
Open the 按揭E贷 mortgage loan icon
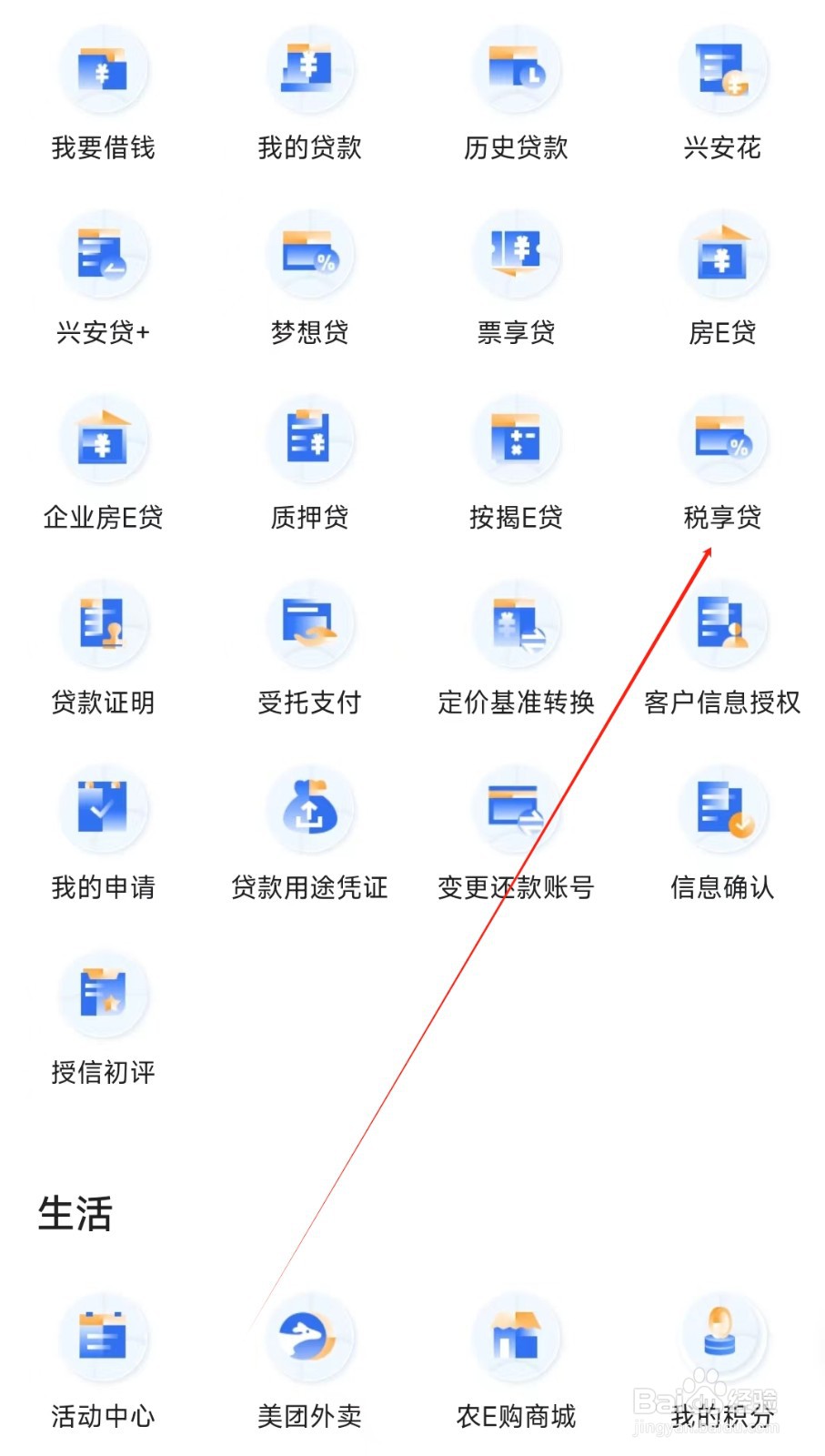516,441
